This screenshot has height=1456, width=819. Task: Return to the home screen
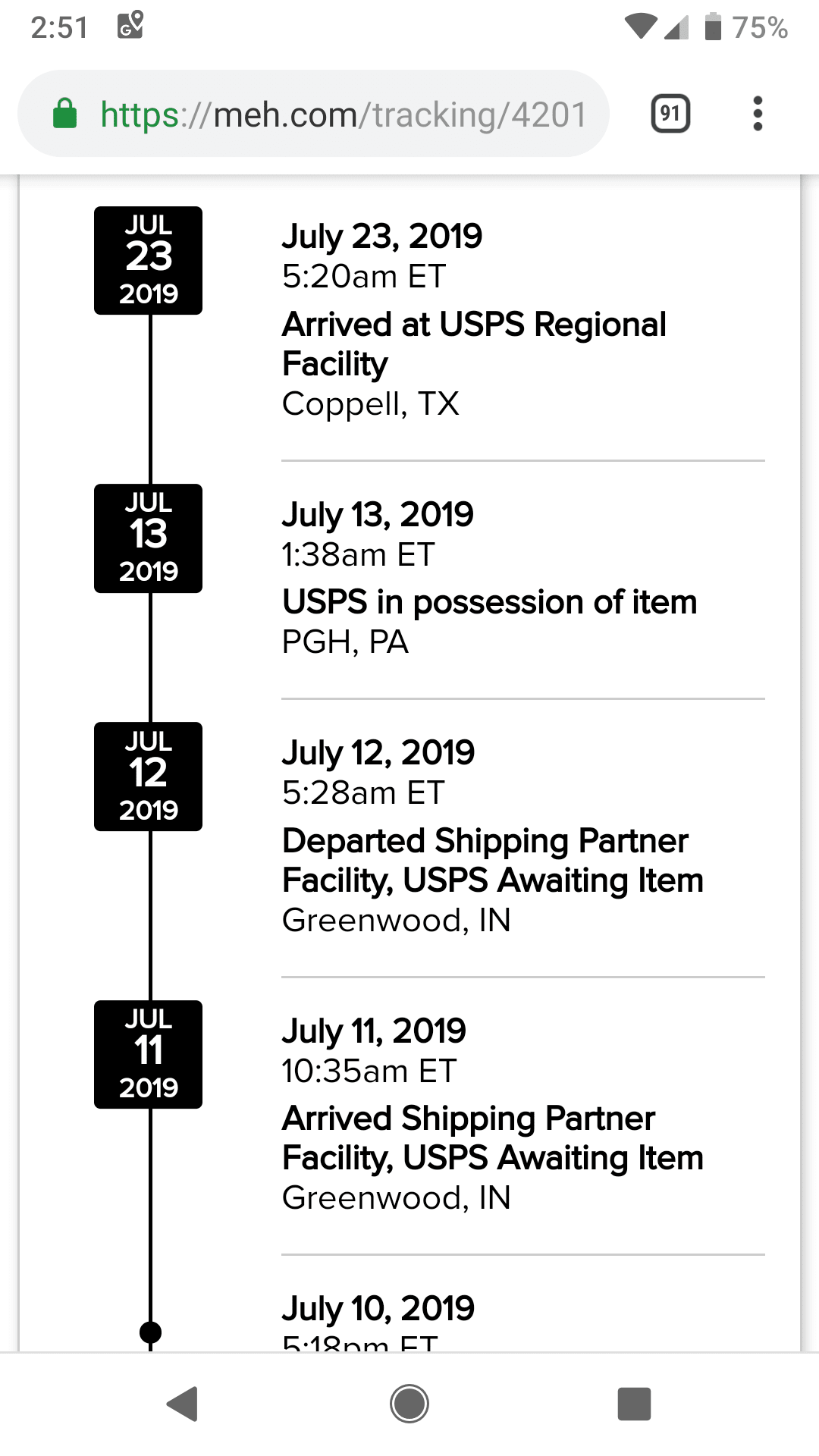point(409,1404)
